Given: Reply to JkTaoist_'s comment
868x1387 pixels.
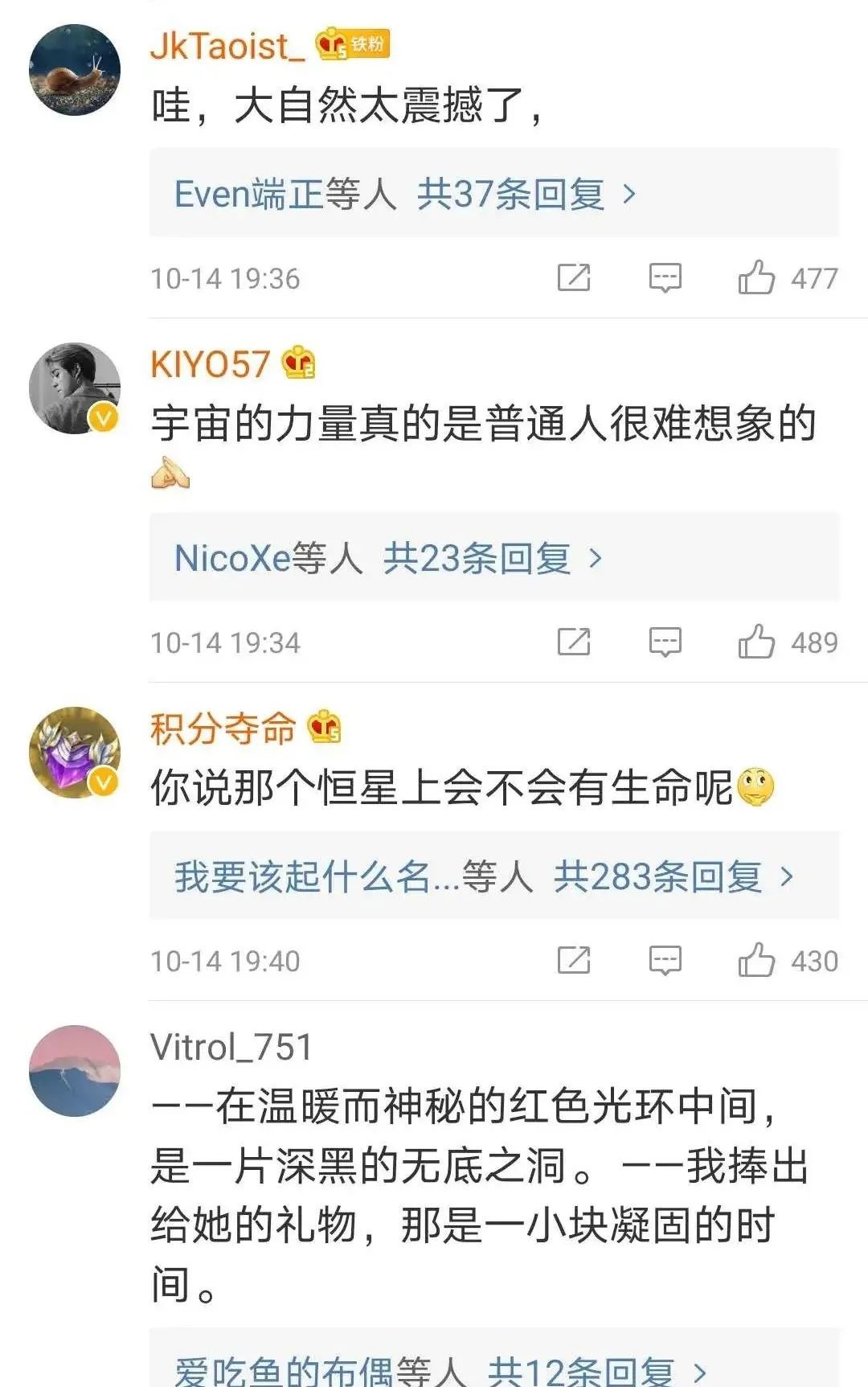Looking at the screenshot, I should click(x=665, y=278).
